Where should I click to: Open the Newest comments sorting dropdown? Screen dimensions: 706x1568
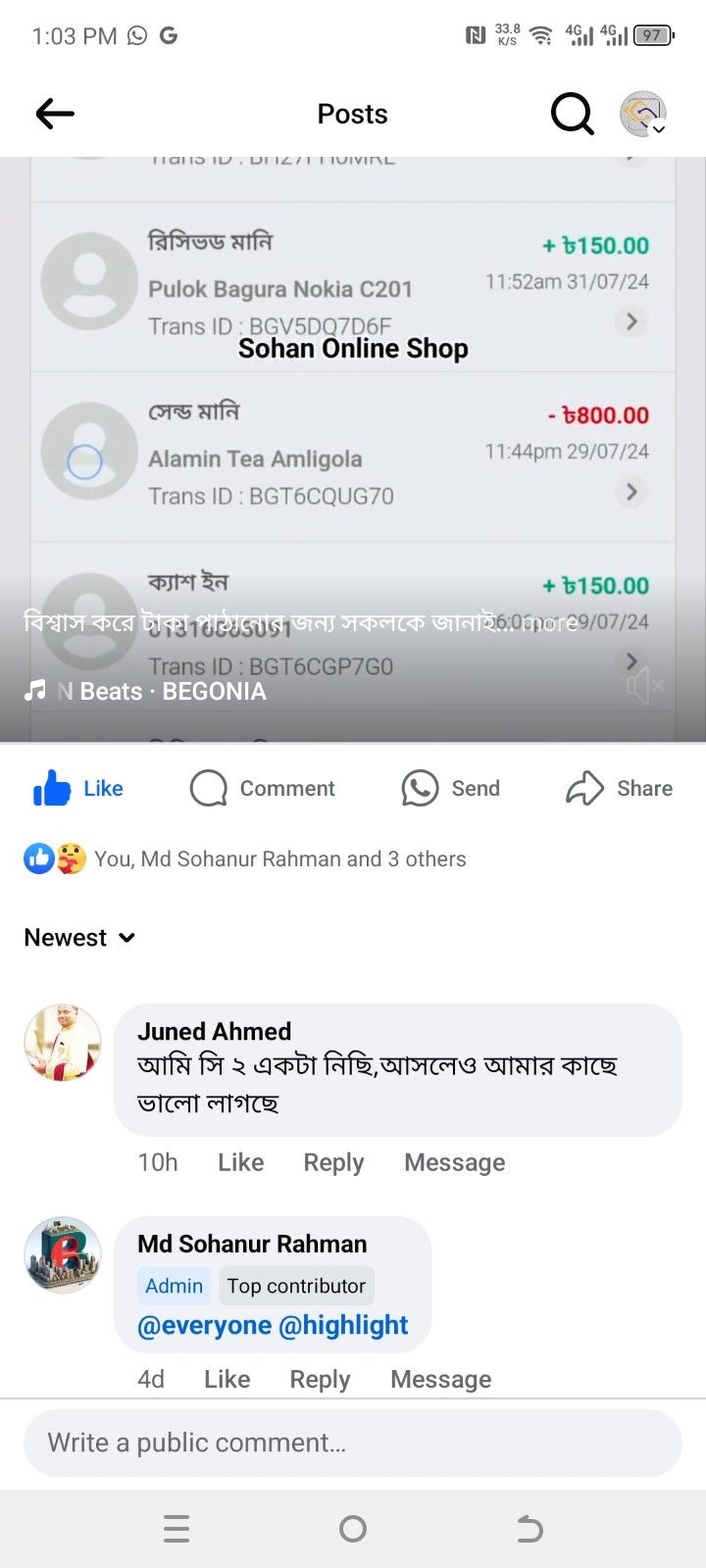(79, 938)
